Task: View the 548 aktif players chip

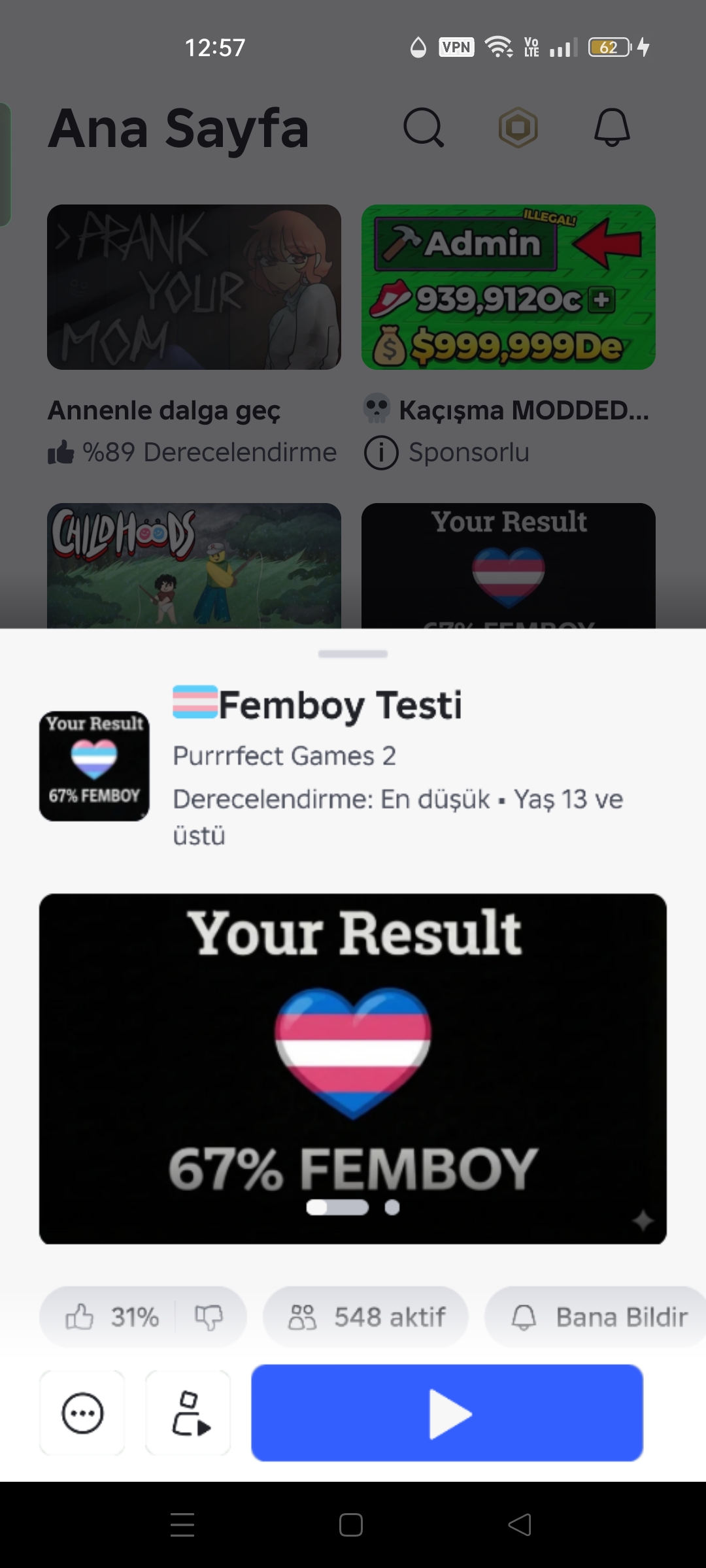Action: pos(366,1316)
